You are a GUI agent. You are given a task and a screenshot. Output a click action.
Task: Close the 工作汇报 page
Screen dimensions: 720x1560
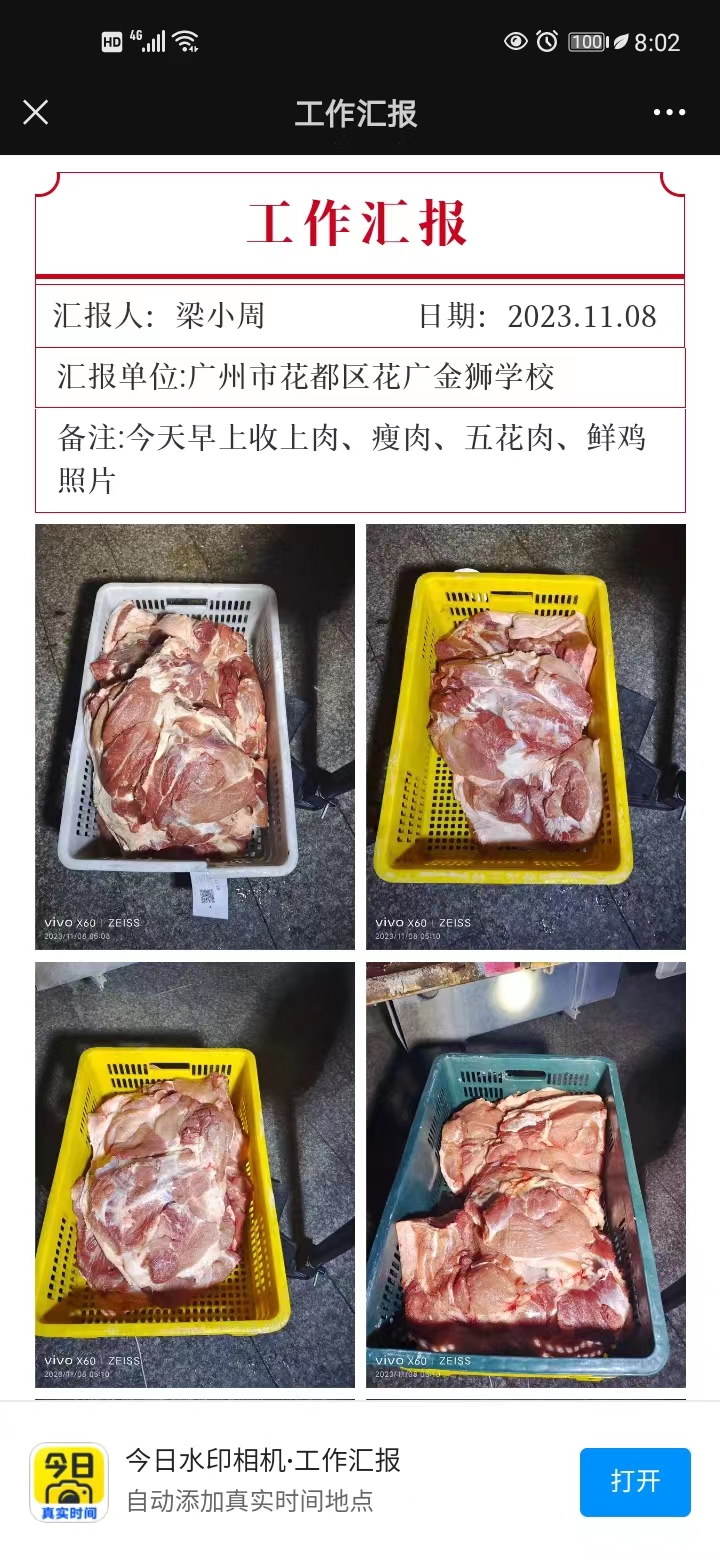(x=36, y=113)
